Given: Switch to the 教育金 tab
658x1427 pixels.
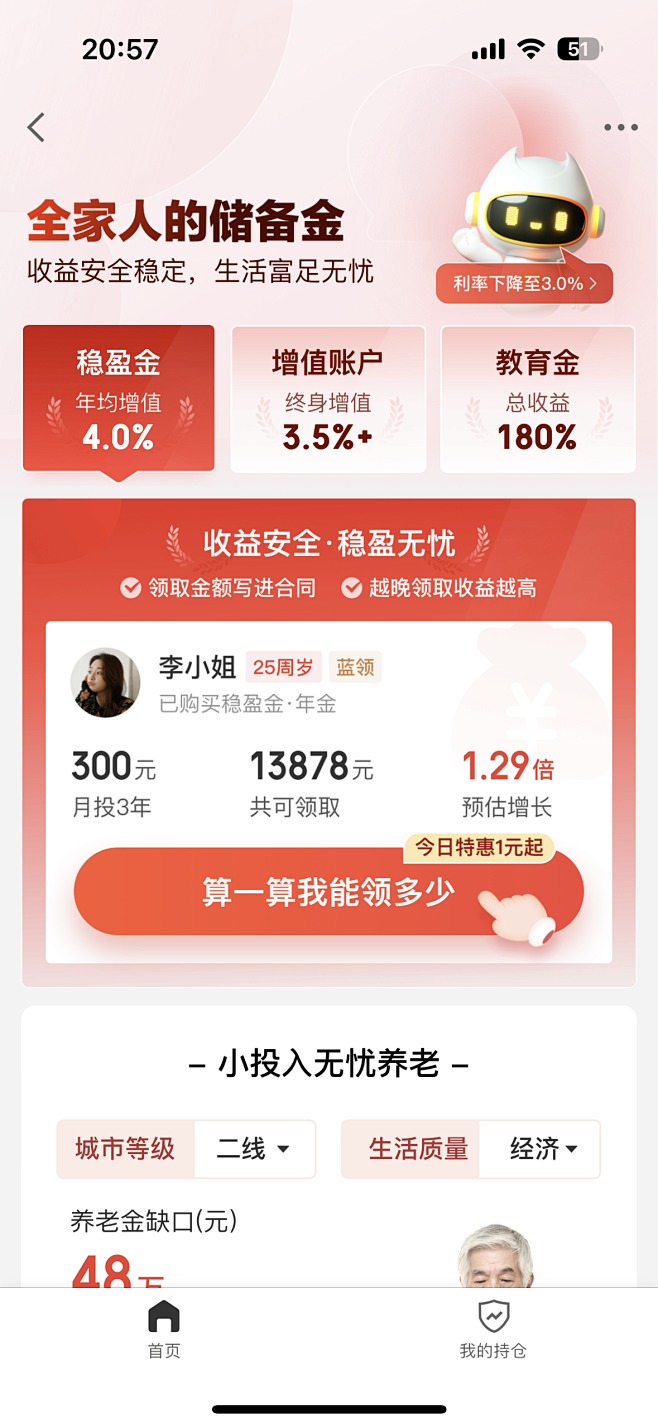Looking at the screenshot, I should [537, 398].
